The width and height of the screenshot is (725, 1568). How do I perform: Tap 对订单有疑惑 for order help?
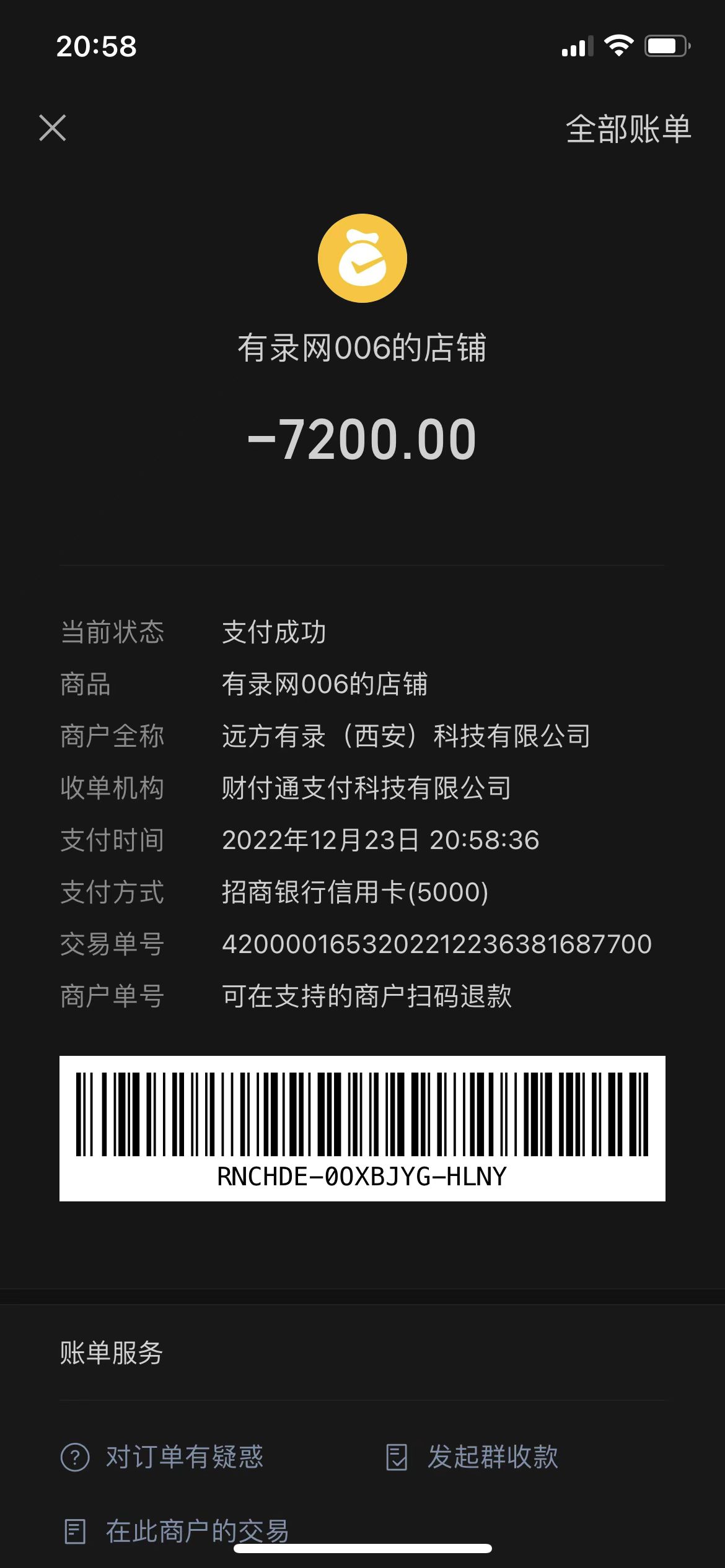[x=162, y=1457]
